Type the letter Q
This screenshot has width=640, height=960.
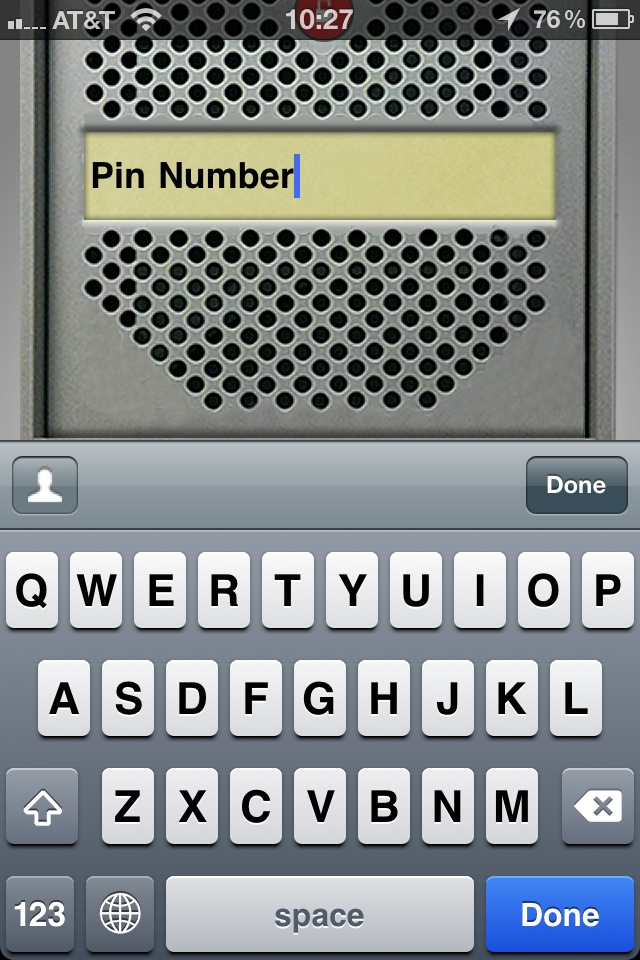tap(32, 592)
